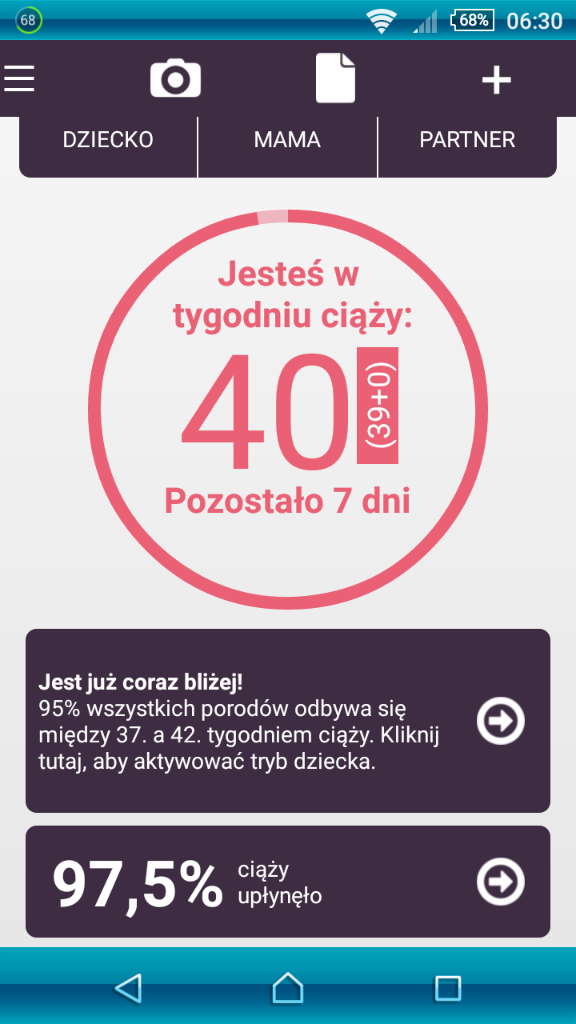Switch to the DZIECKO tab
Screen dimensions: 576x1024
point(108,140)
